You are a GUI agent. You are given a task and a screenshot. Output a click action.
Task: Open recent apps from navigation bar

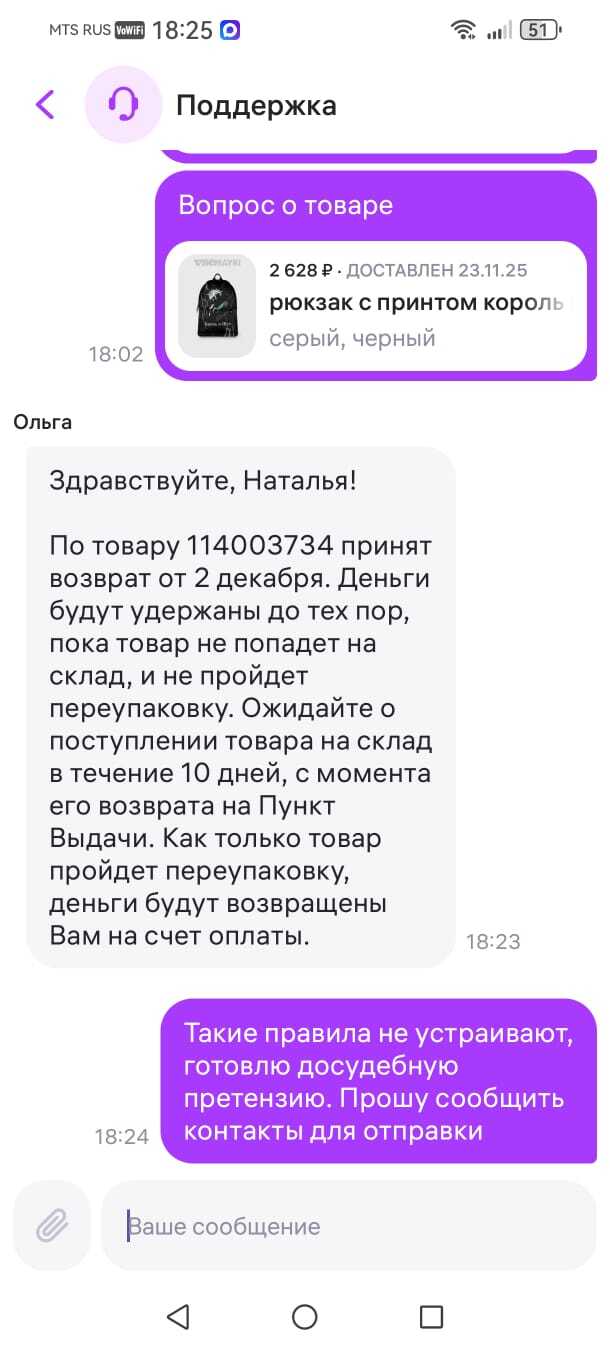click(x=431, y=1316)
